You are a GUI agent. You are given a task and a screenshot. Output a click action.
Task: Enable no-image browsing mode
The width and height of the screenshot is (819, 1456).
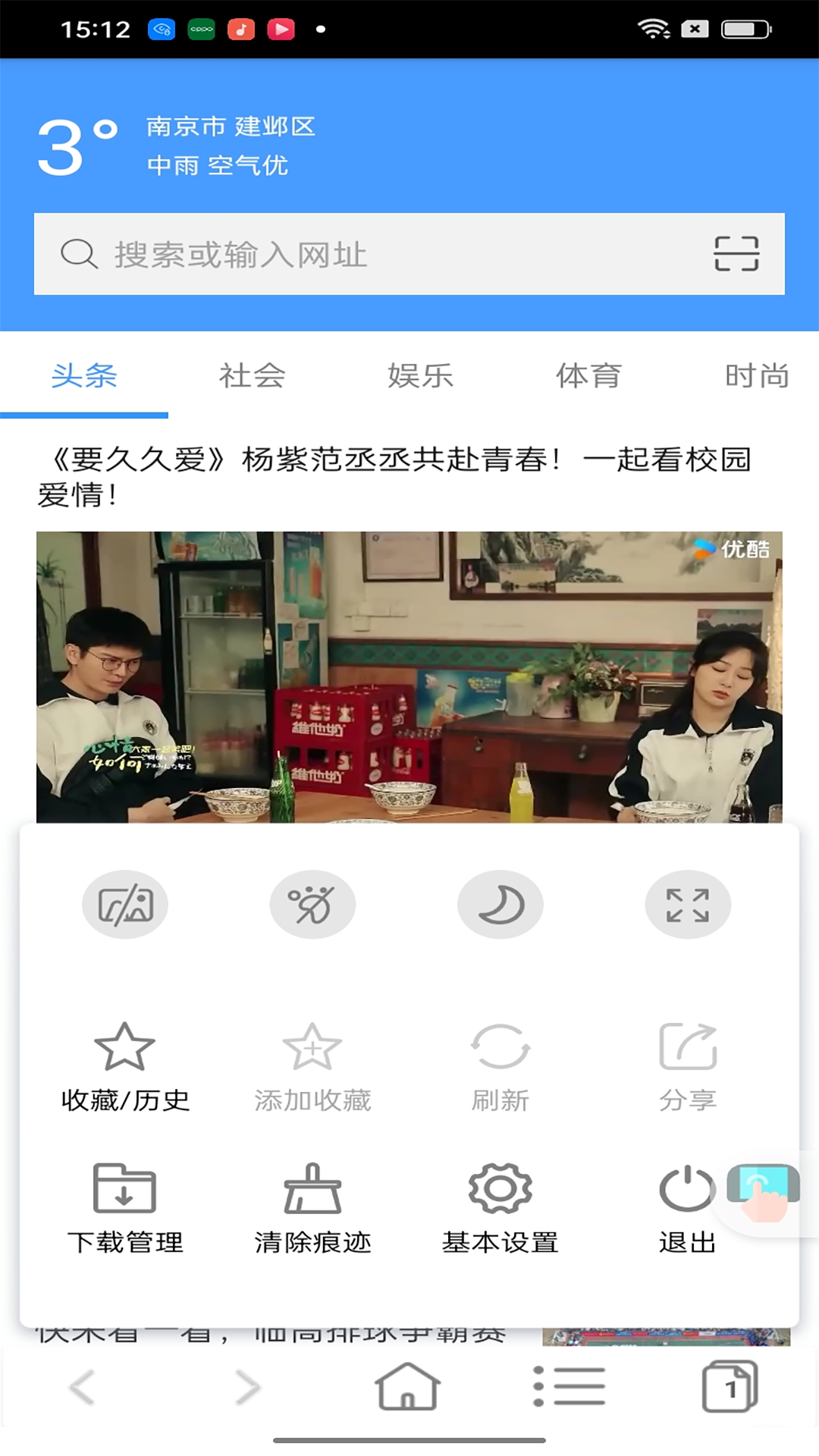tap(126, 904)
